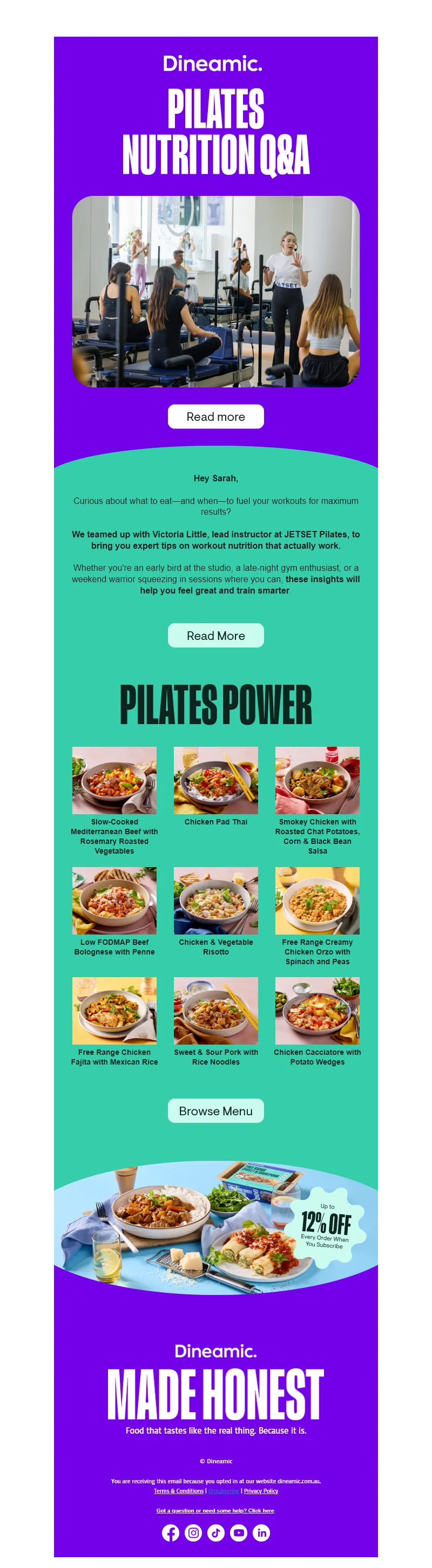
Task: Open Dineamic's Facebook page
Action: click(171, 1533)
